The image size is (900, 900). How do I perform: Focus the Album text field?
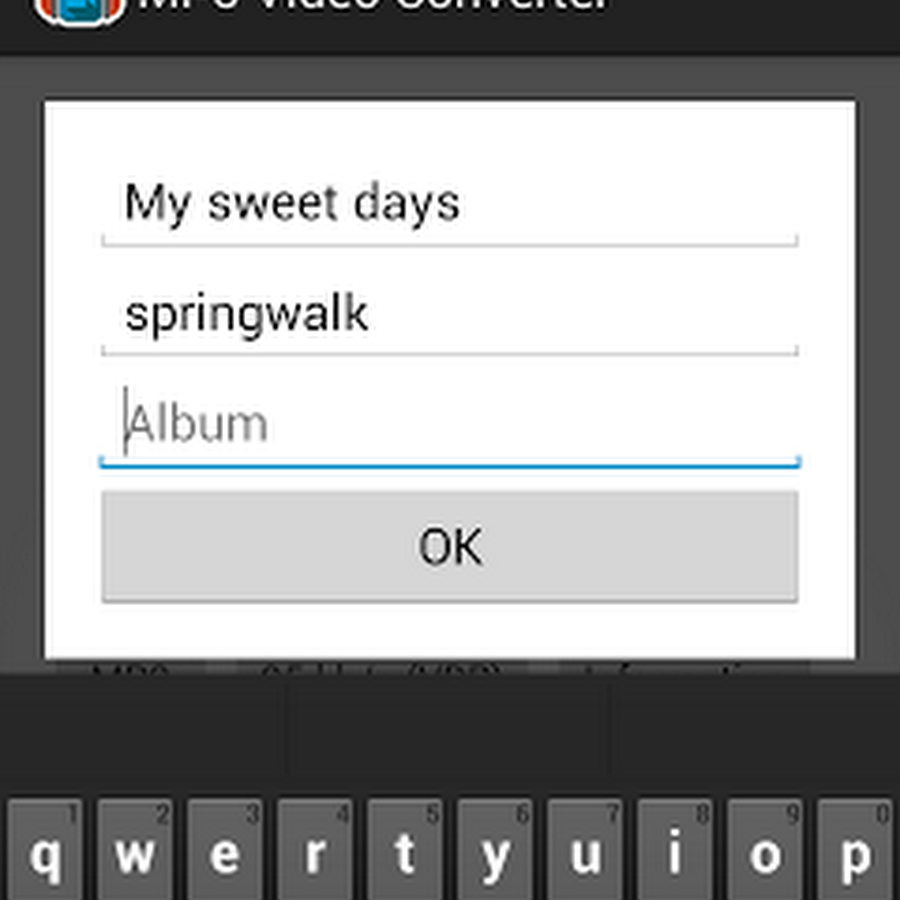pyautogui.click(x=450, y=425)
